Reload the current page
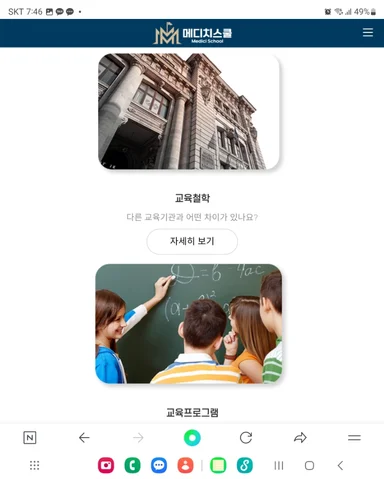This screenshot has height=479, width=384. (246, 437)
